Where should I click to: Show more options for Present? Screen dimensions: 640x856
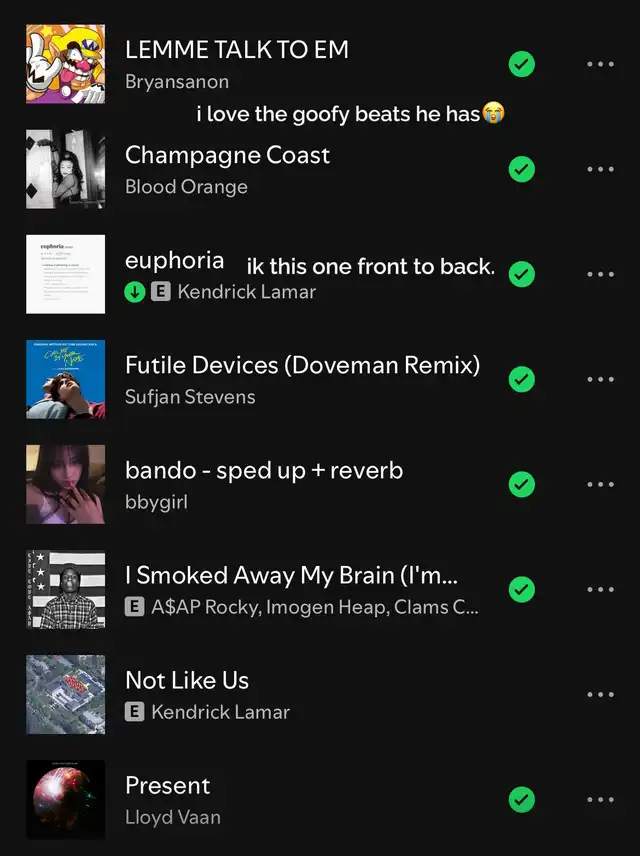[600, 799]
